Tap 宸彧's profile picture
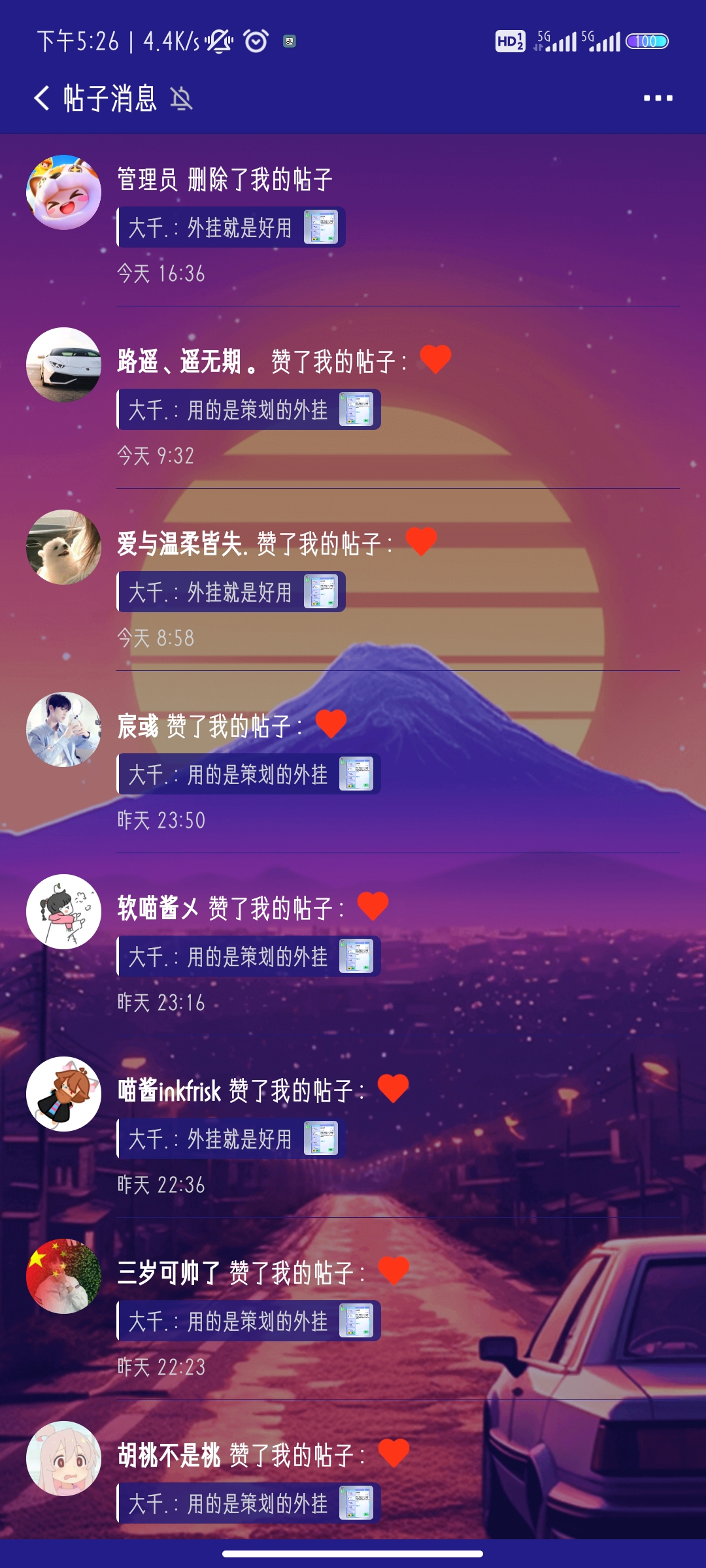The width and height of the screenshot is (706, 1568). [63, 729]
